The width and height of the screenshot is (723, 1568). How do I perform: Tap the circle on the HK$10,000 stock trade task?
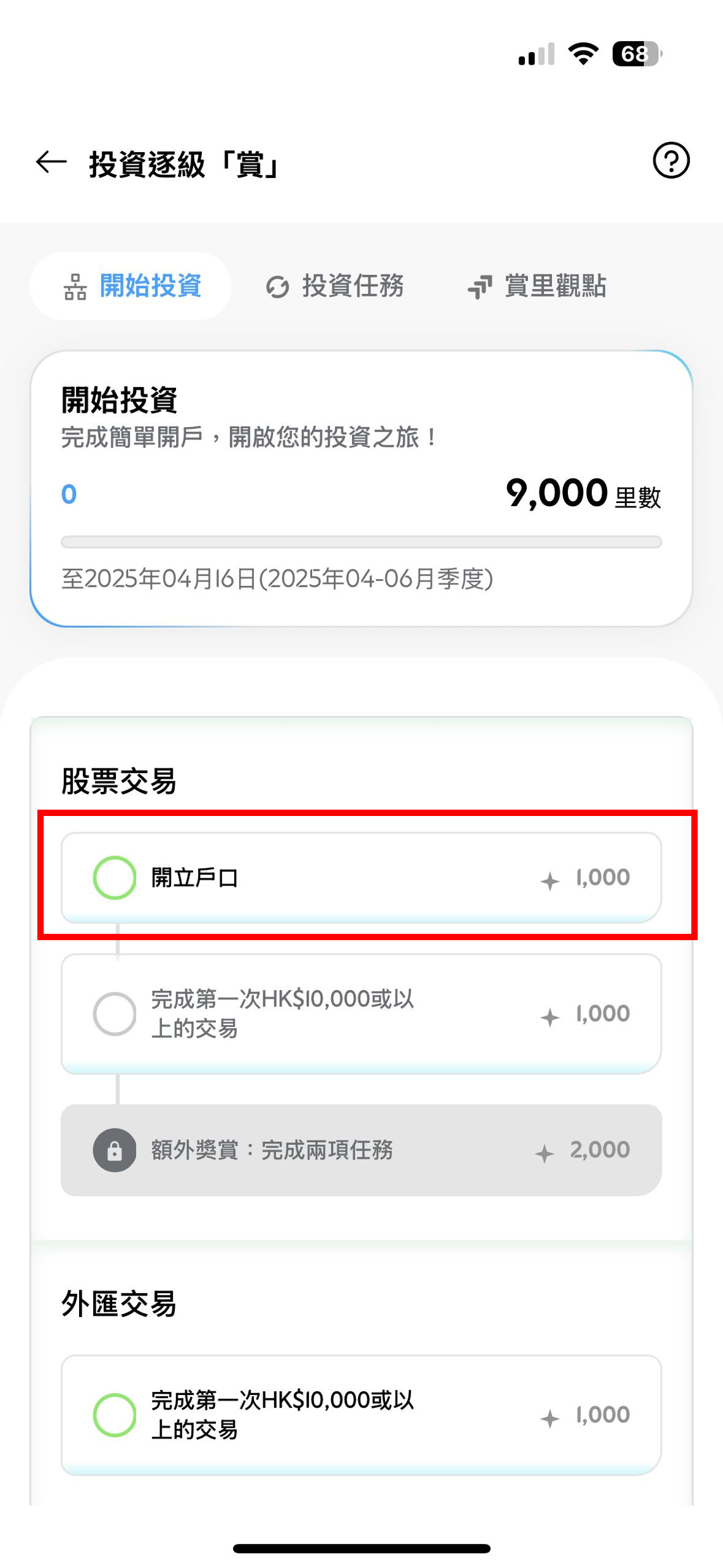[x=115, y=1014]
